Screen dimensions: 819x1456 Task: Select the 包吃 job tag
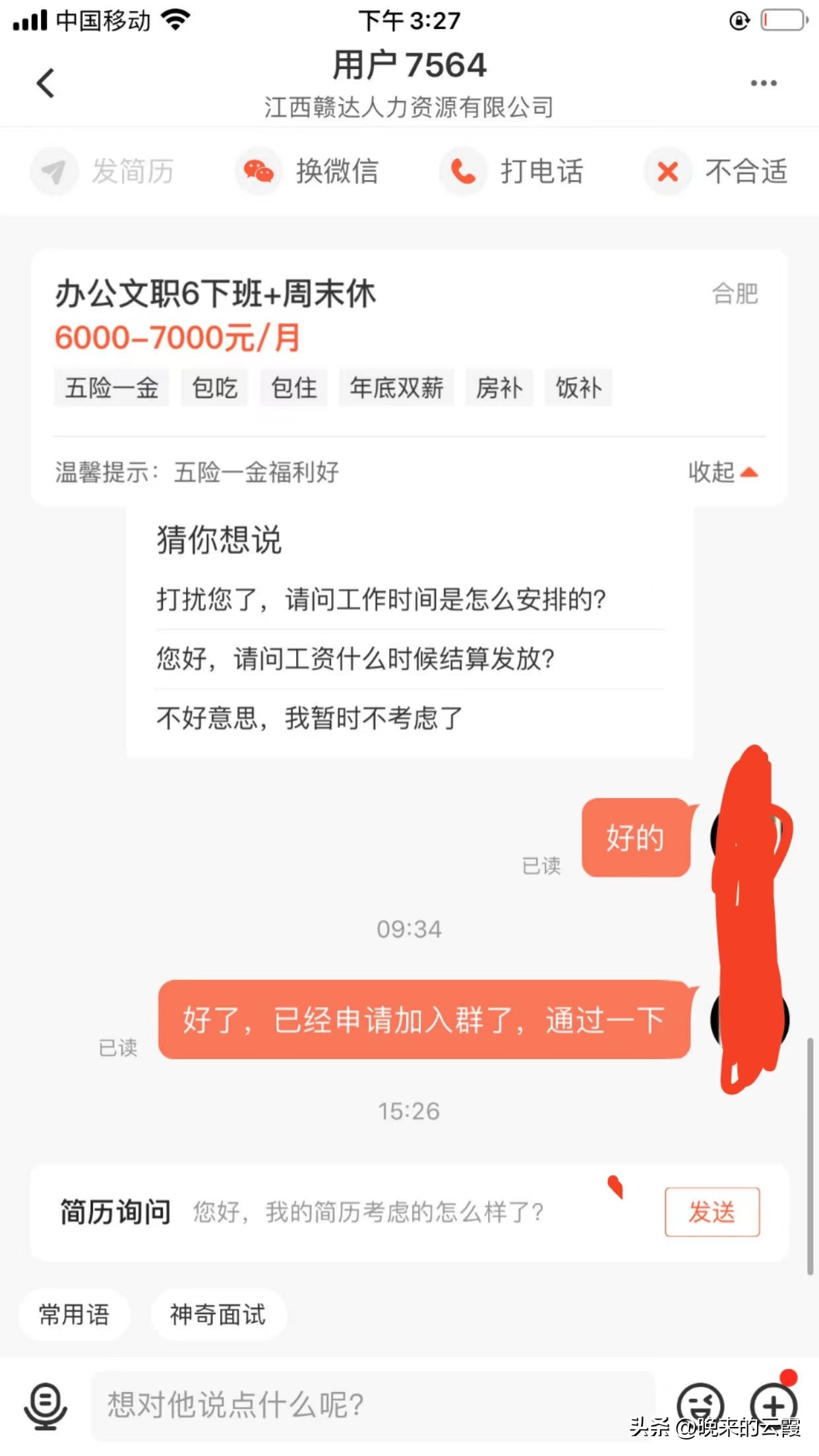point(214,388)
